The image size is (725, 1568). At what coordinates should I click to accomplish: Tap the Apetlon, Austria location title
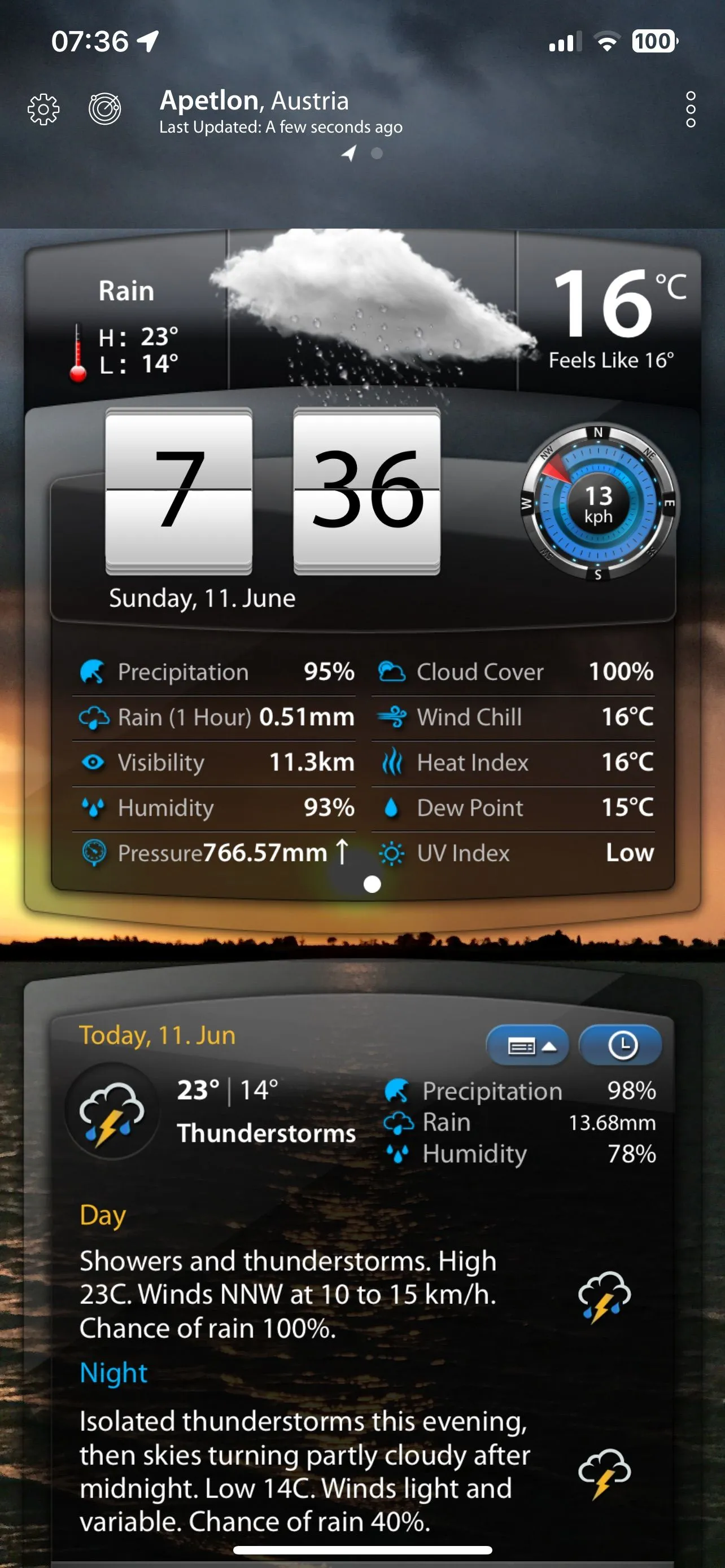[254, 100]
